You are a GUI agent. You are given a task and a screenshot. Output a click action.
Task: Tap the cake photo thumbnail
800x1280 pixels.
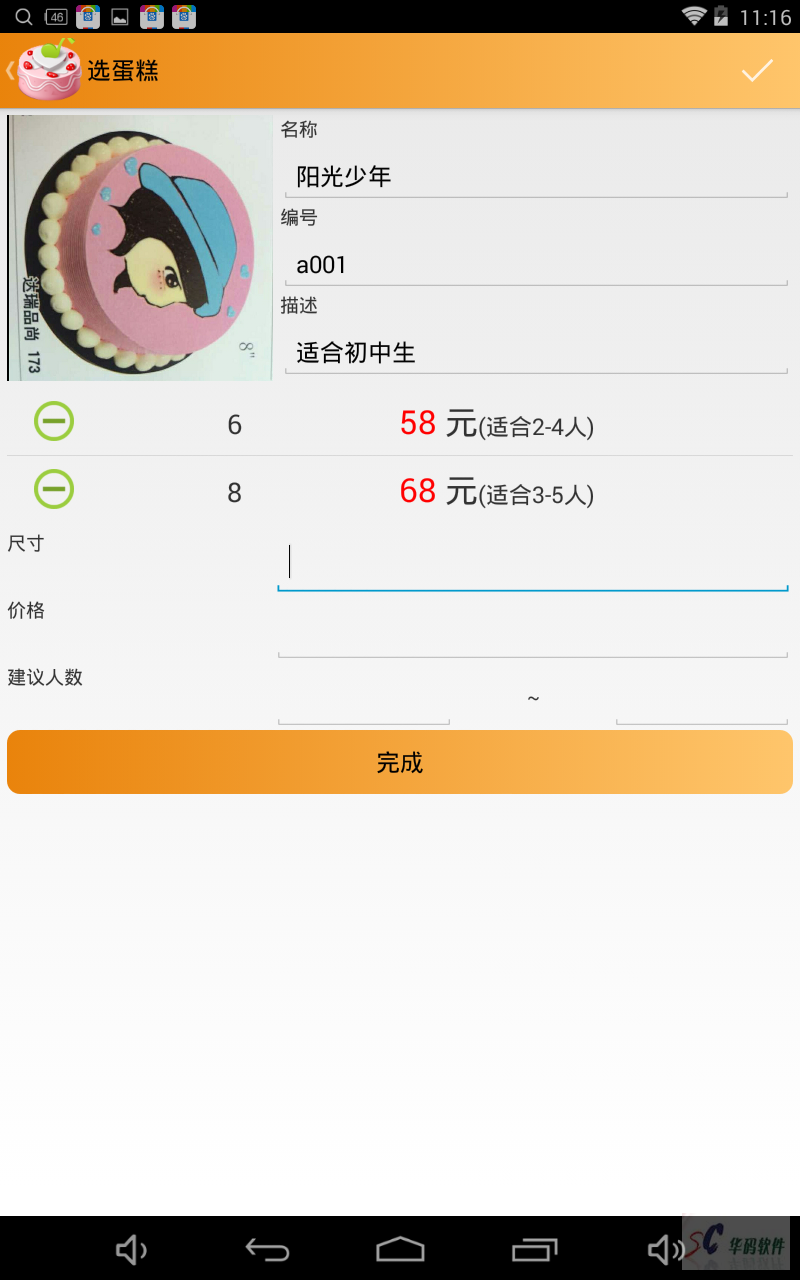click(x=140, y=247)
